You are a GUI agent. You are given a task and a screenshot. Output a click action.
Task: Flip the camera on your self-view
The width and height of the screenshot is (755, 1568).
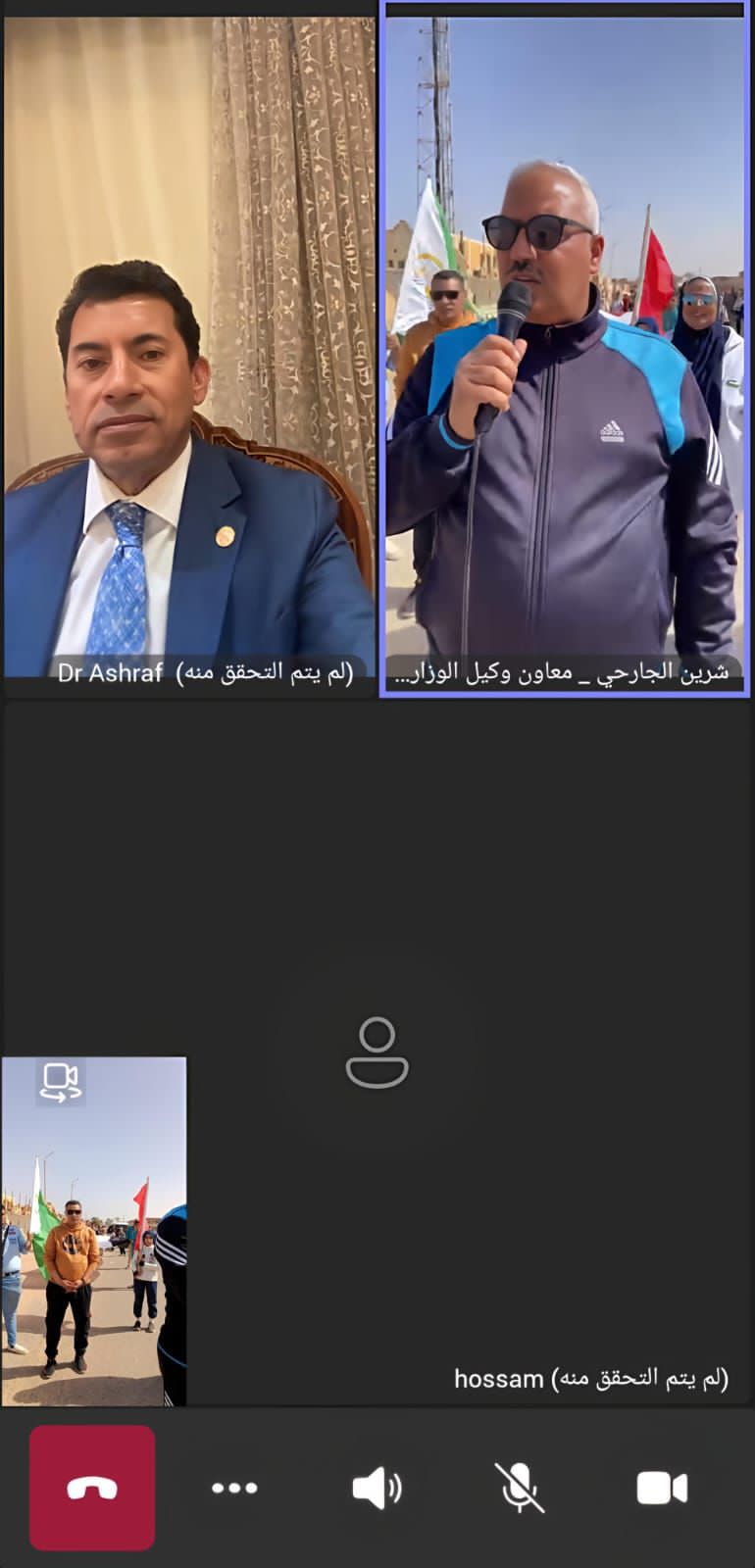(61, 1082)
